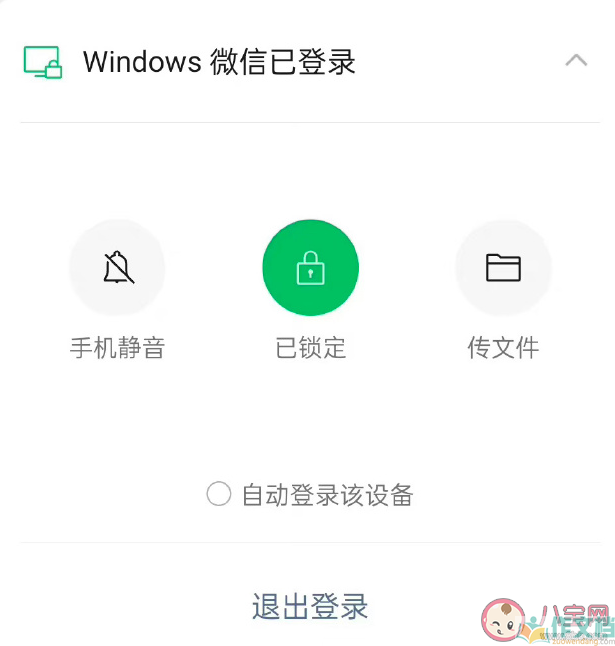Mute phone notifications with the bell button
Screen dimensions: 615x646
(117, 267)
